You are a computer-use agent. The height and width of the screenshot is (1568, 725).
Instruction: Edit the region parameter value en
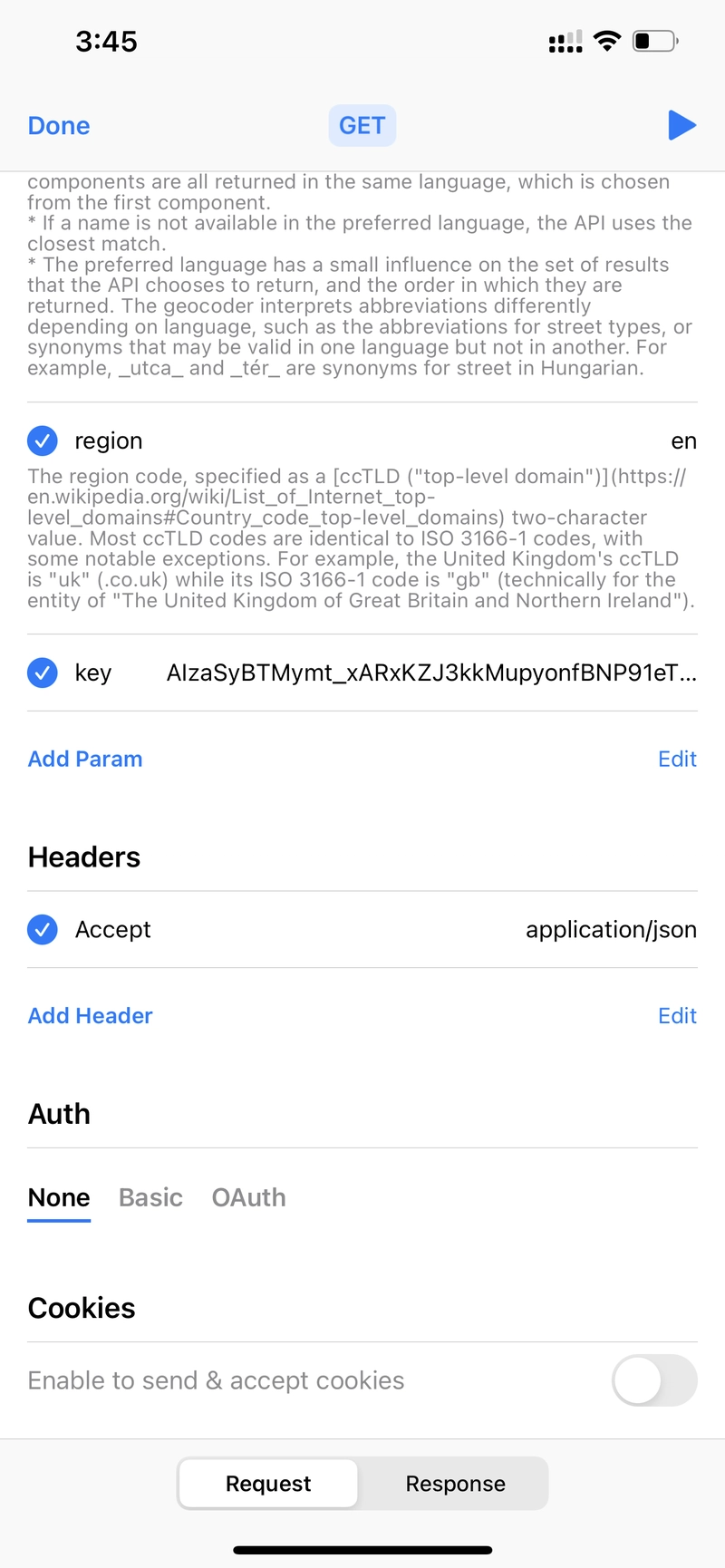coord(683,441)
